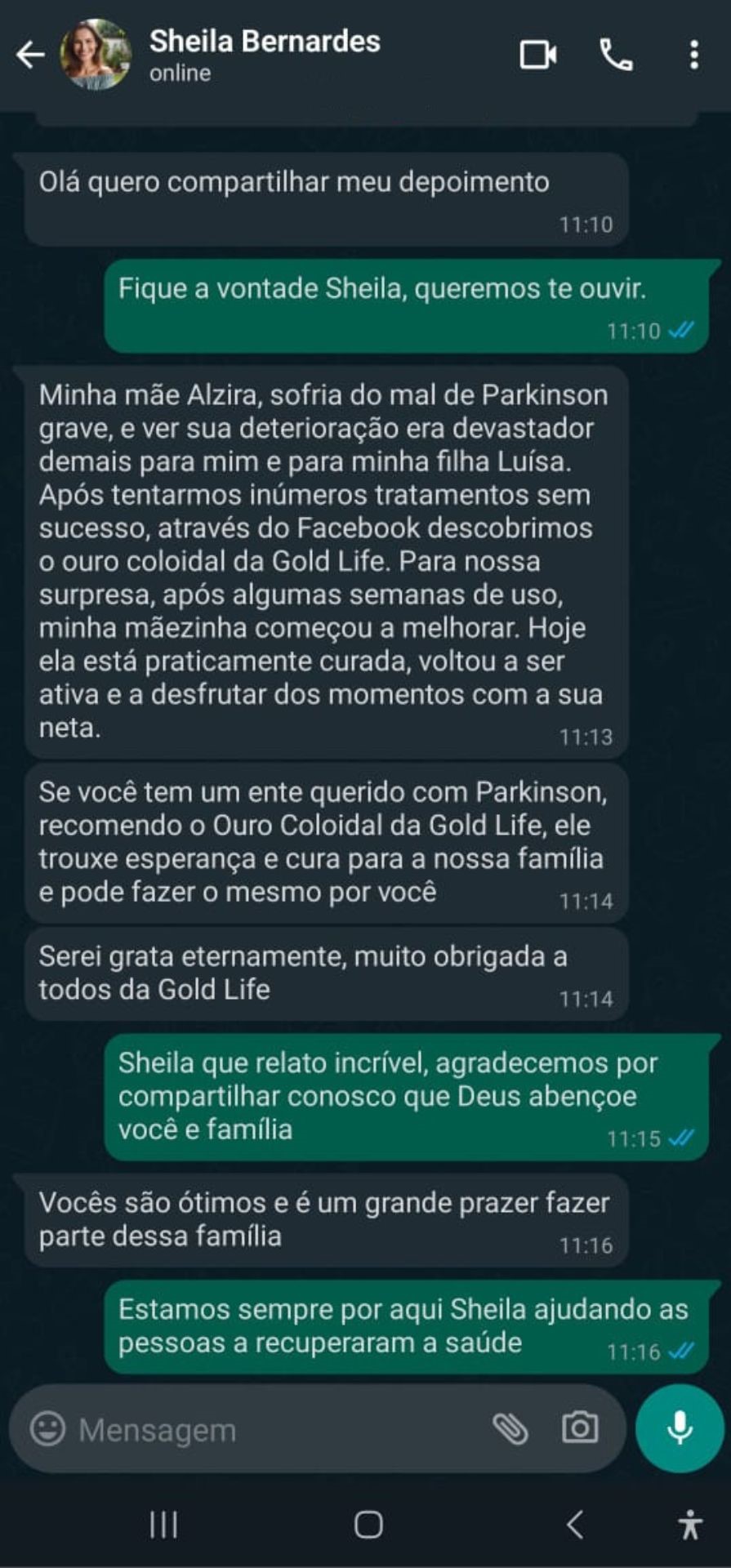Tap the microphone voice message button
This screenshot has height=1568, width=731.
click(x=680, y=1428)
